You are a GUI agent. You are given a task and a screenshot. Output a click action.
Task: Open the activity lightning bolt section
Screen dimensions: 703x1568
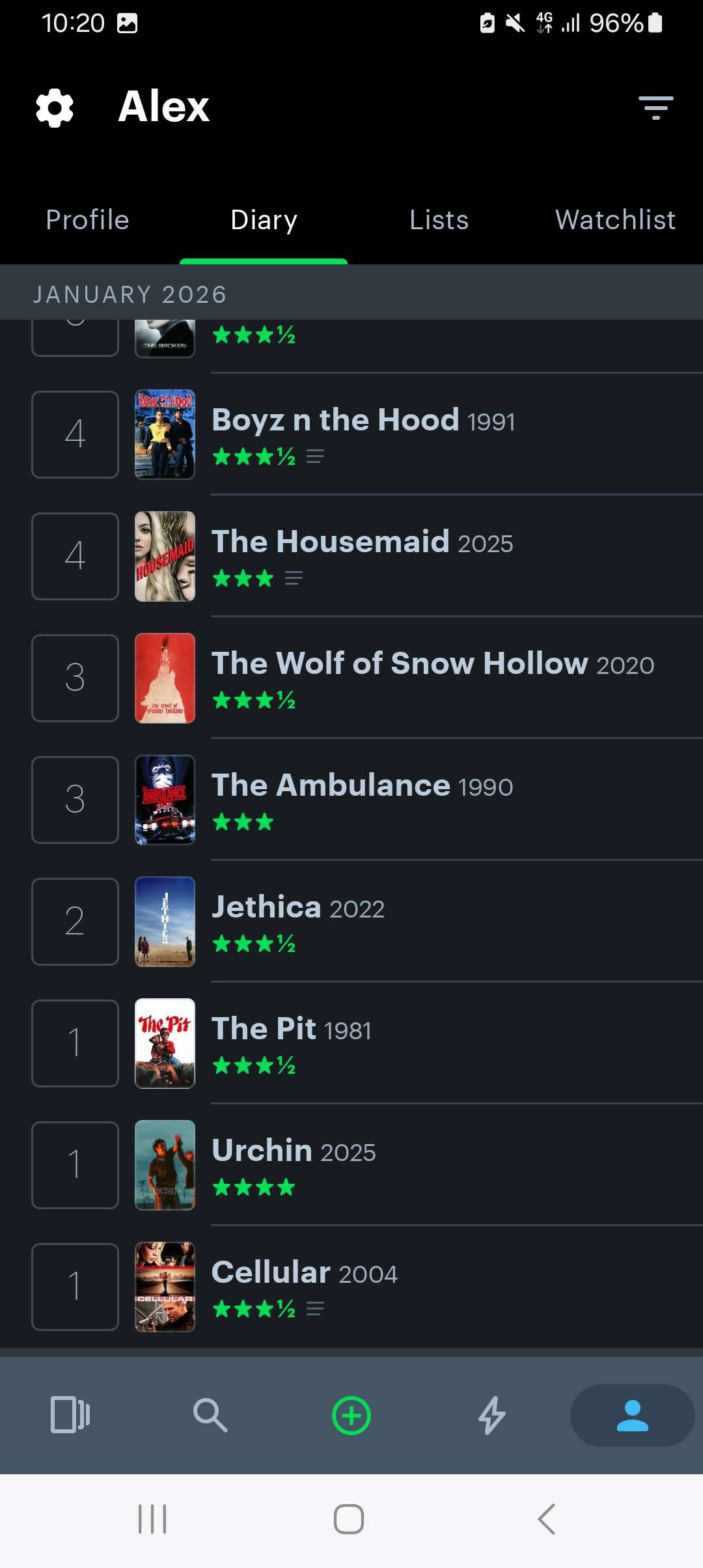coord(492,1415)
